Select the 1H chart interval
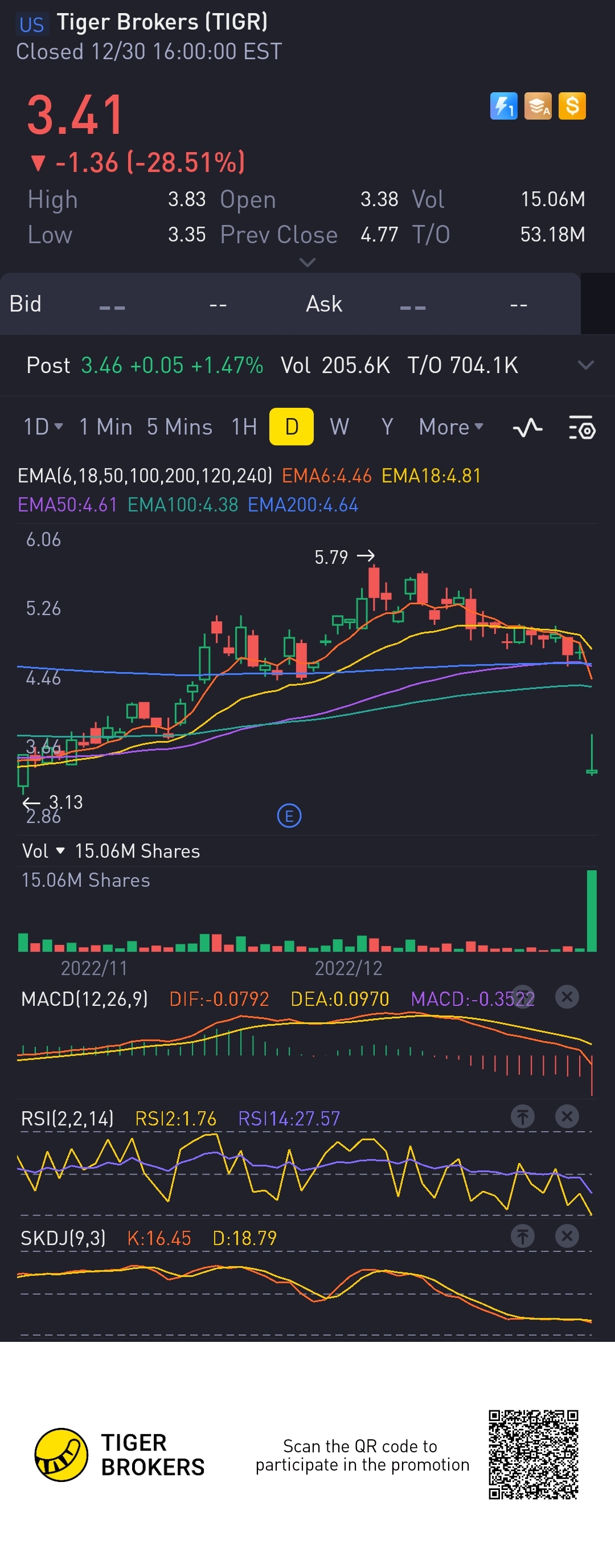The height and width of the screenshot is (1568, 615). pos(244,427)
